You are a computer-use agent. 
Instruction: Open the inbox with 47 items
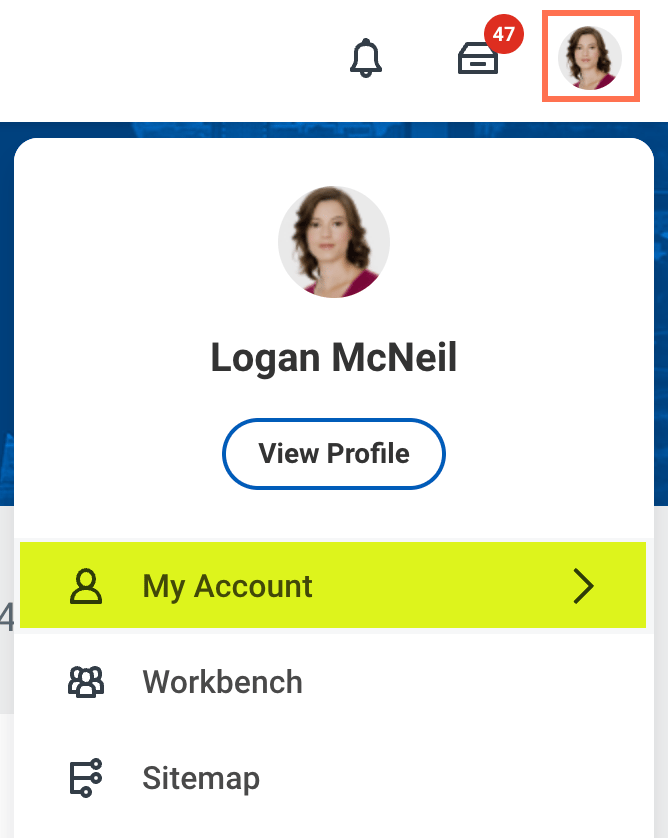[x=478, y=59]
